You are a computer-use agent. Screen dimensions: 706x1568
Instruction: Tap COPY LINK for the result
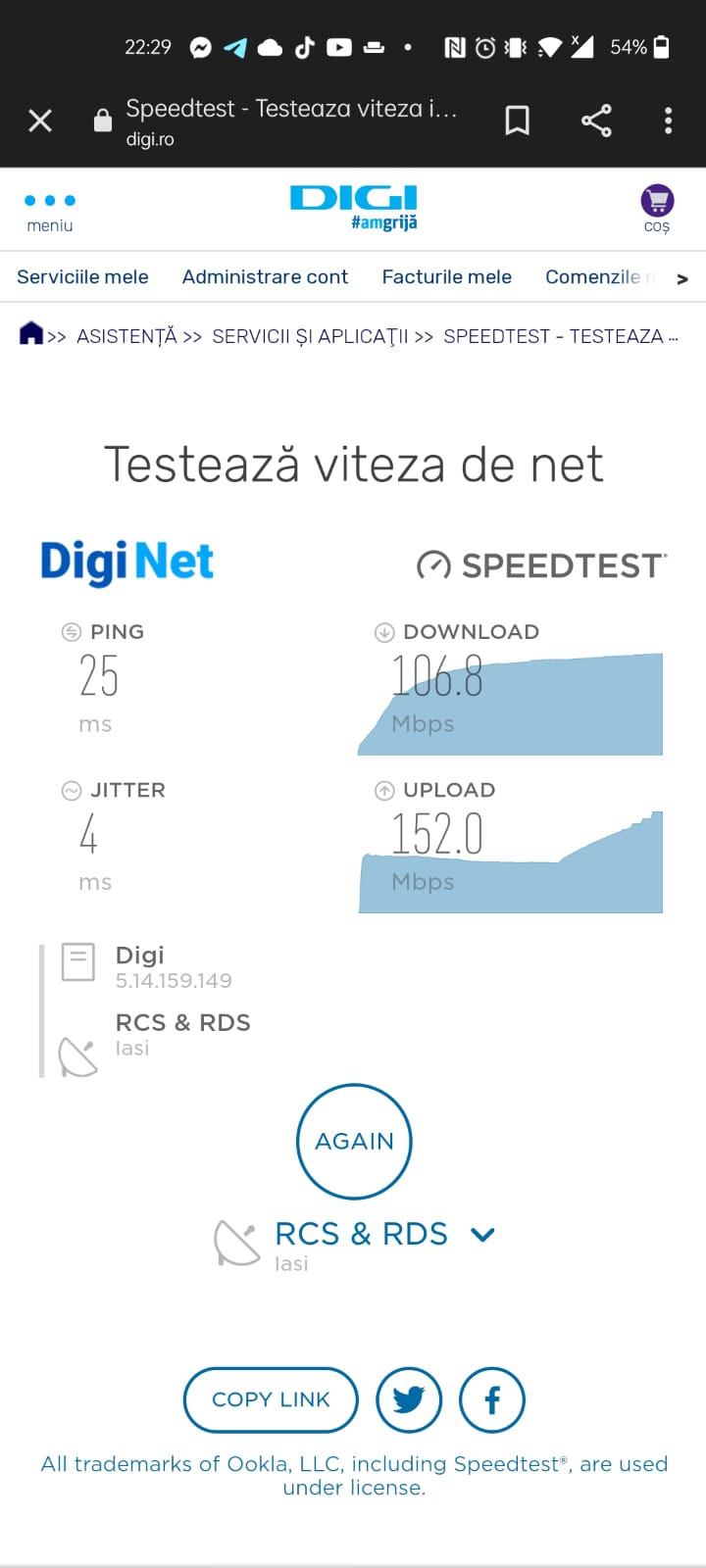tap(271, 1399)
